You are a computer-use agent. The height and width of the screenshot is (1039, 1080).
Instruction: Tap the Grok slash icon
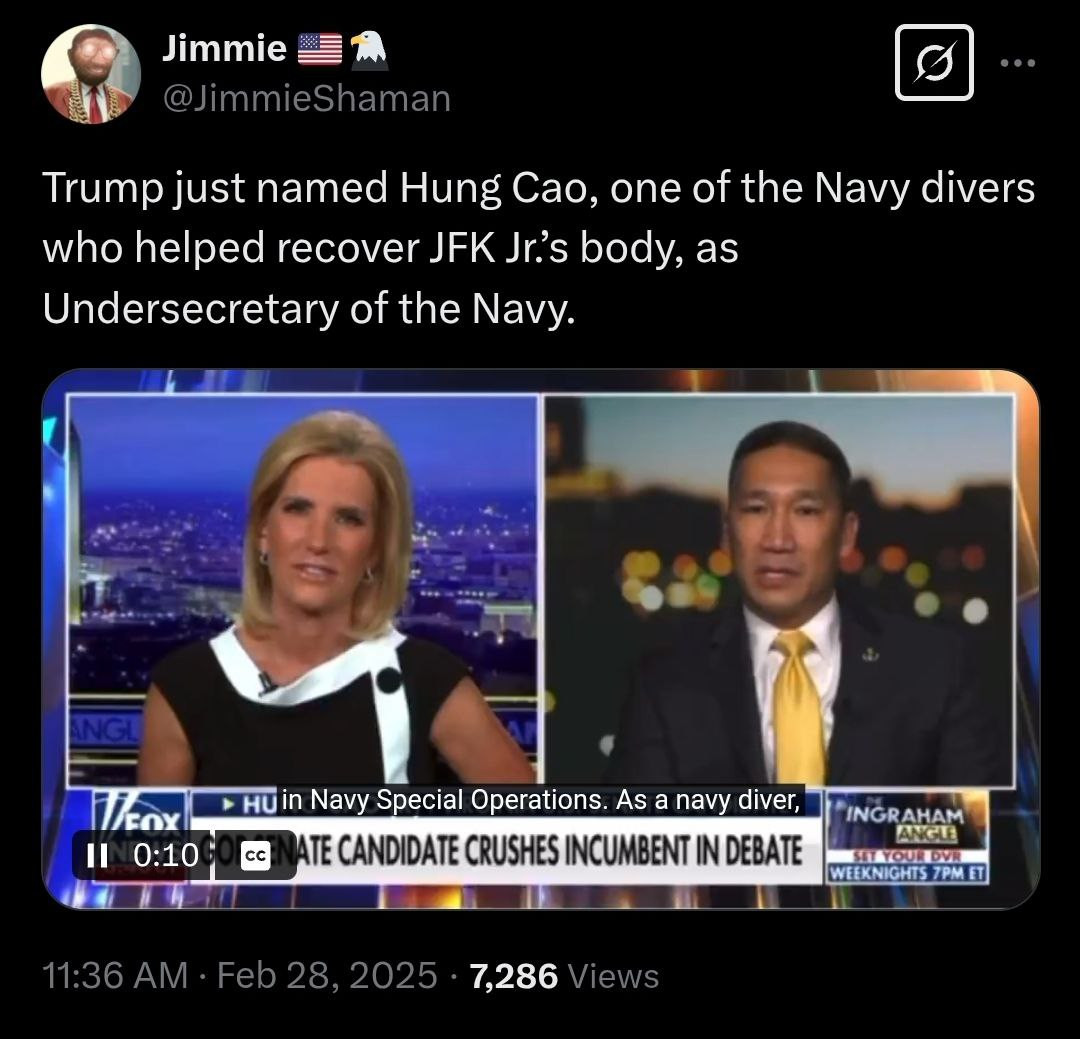[x=933, y=62]
